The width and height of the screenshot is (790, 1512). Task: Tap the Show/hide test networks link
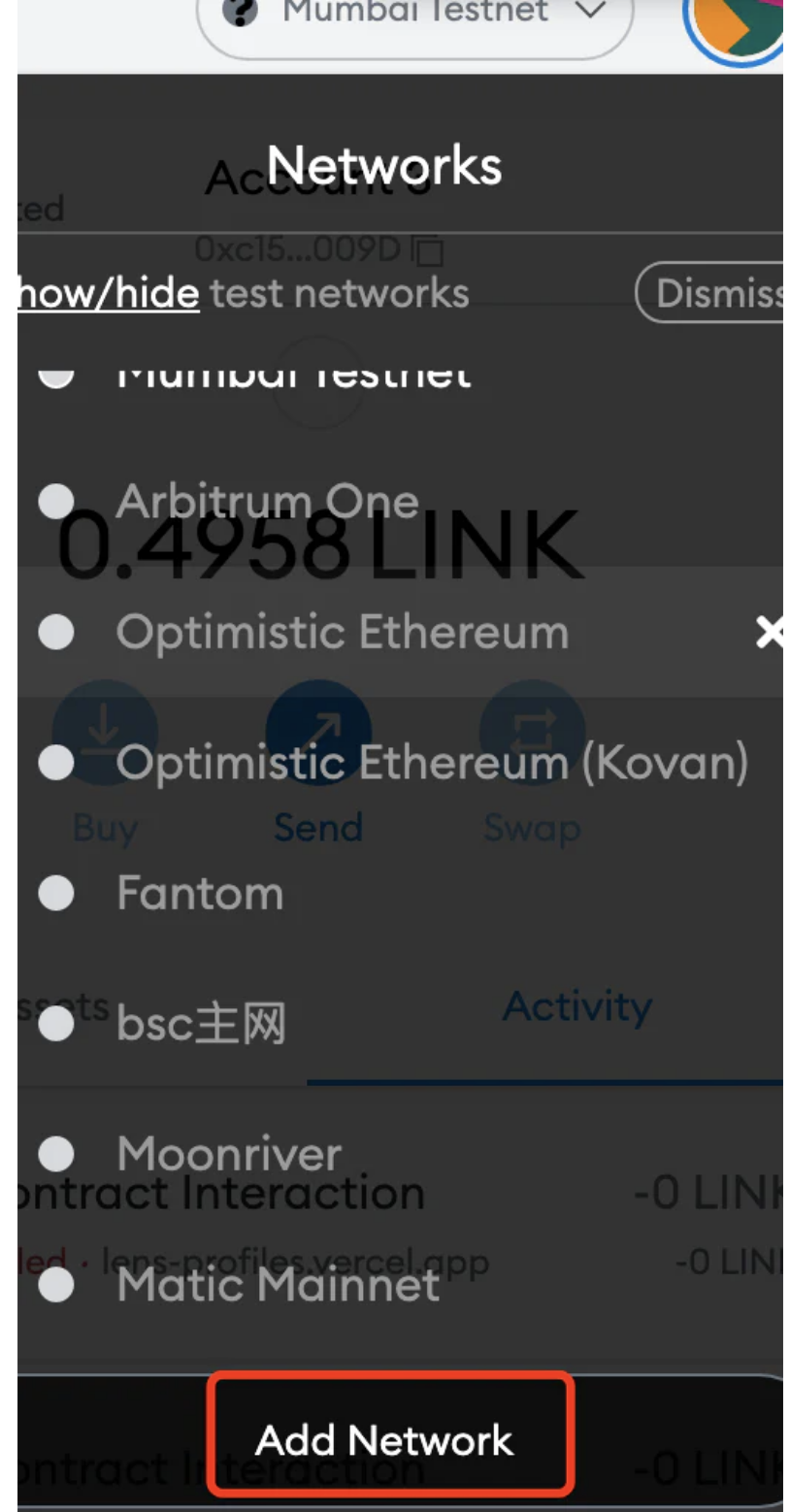(109, 292)
